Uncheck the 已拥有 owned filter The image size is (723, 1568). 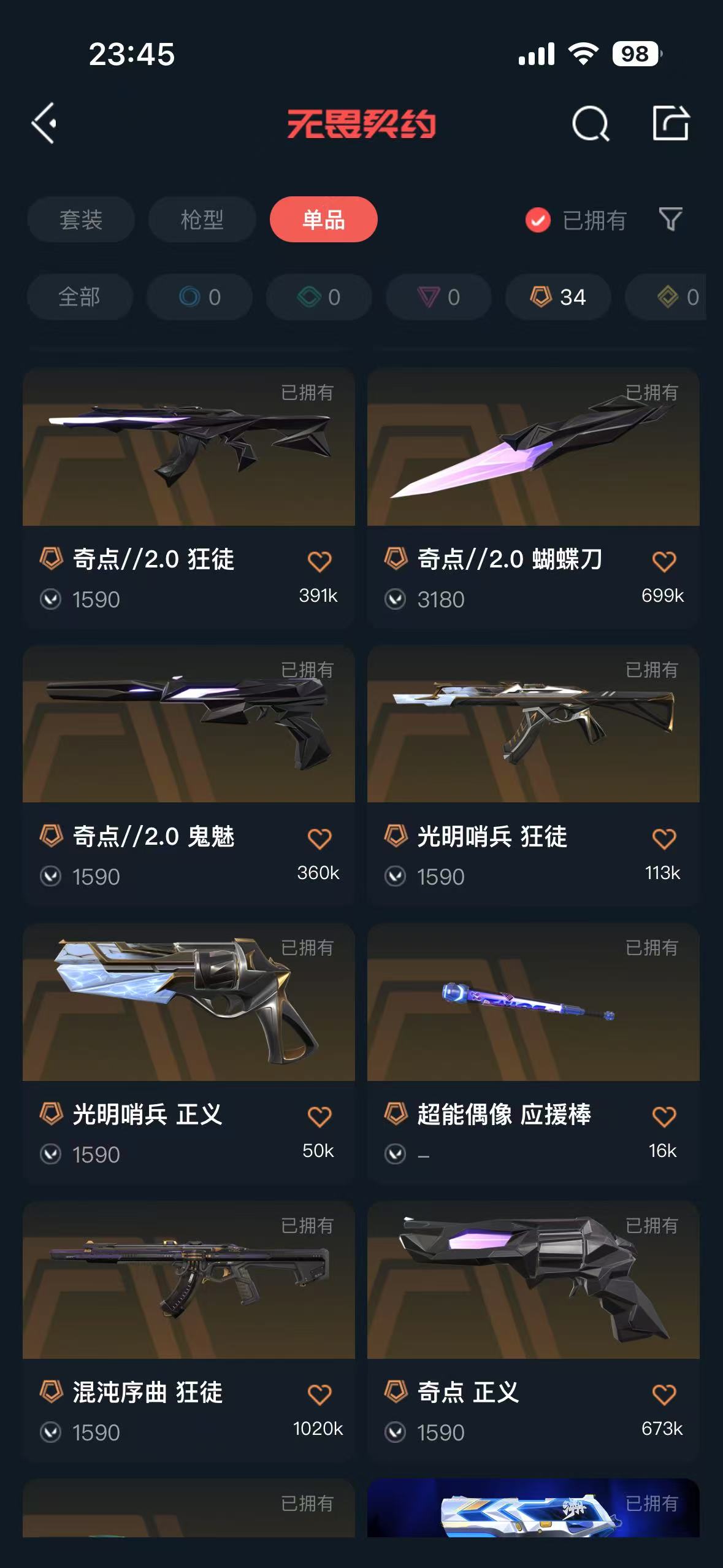tap(538, 220)
